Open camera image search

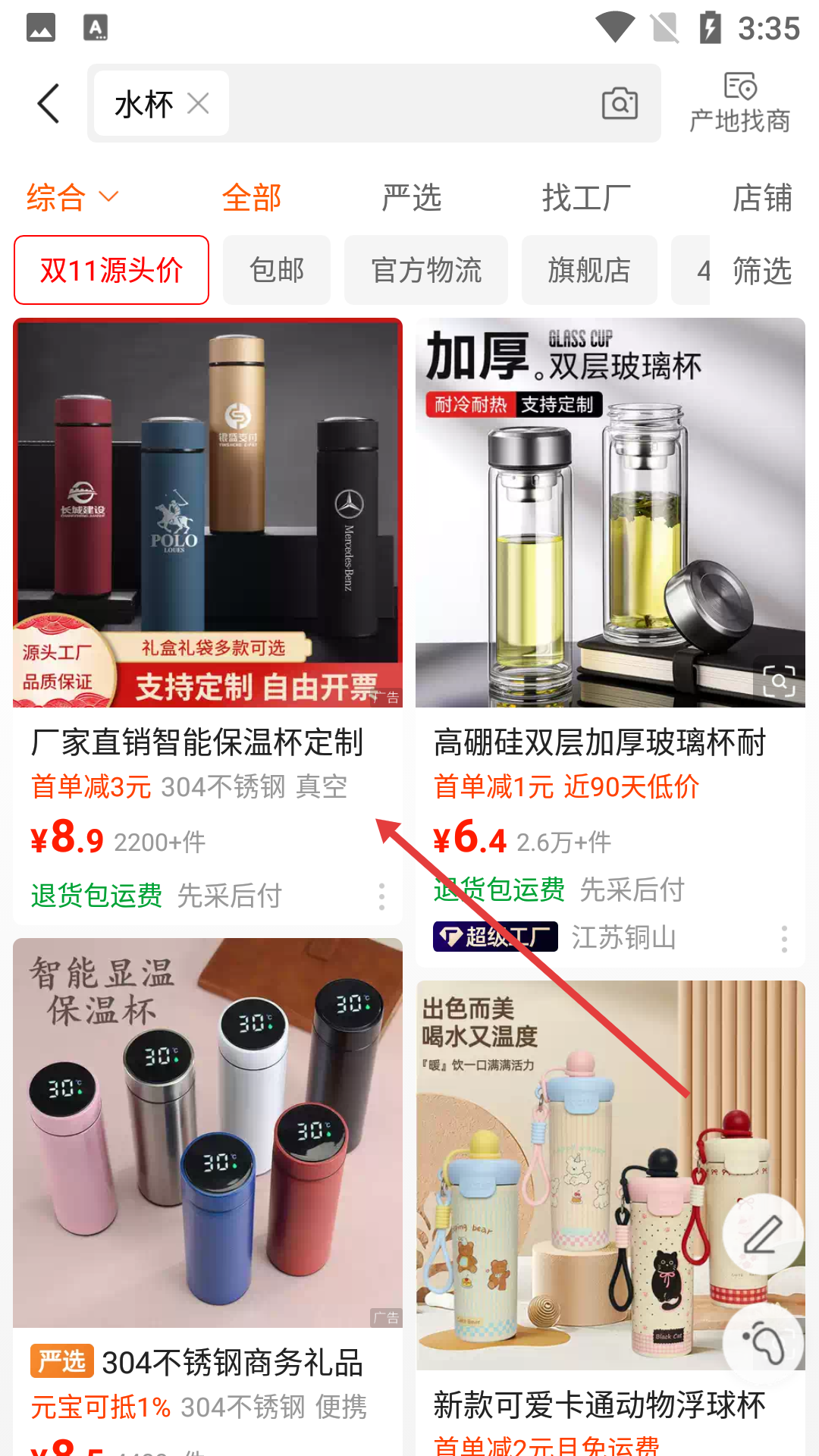click(x=620, y=103)
